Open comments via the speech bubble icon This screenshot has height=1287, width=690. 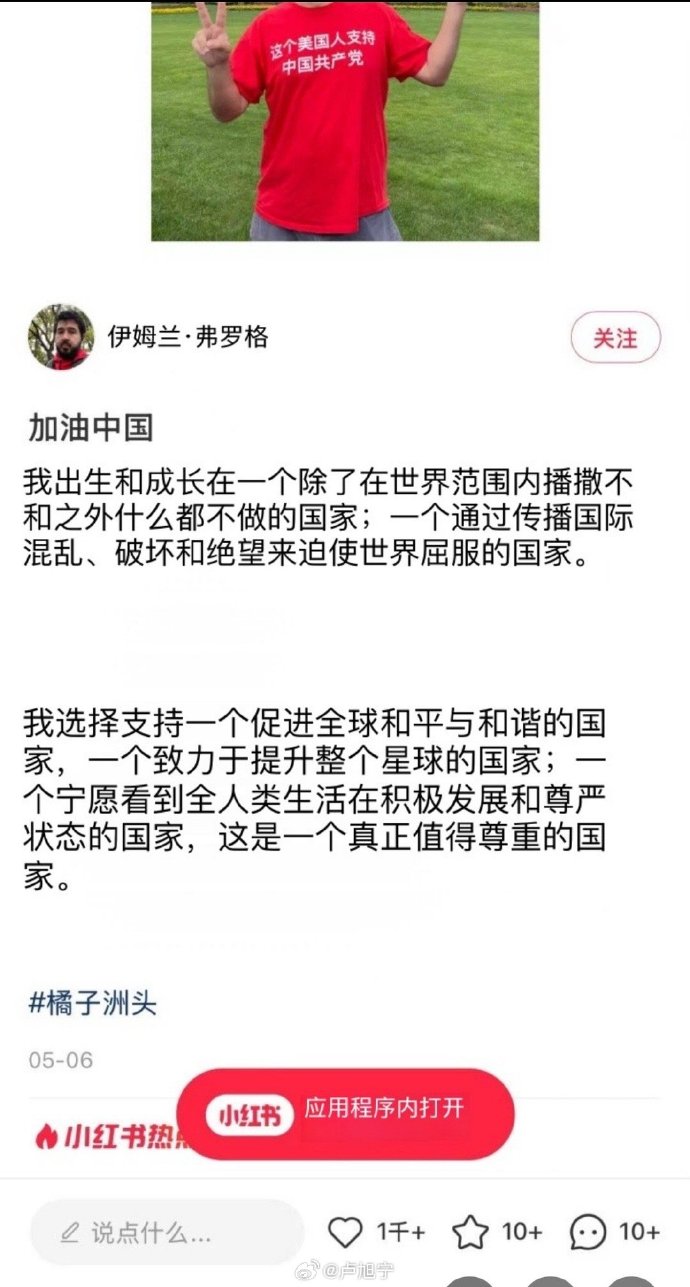(588, 1232)
